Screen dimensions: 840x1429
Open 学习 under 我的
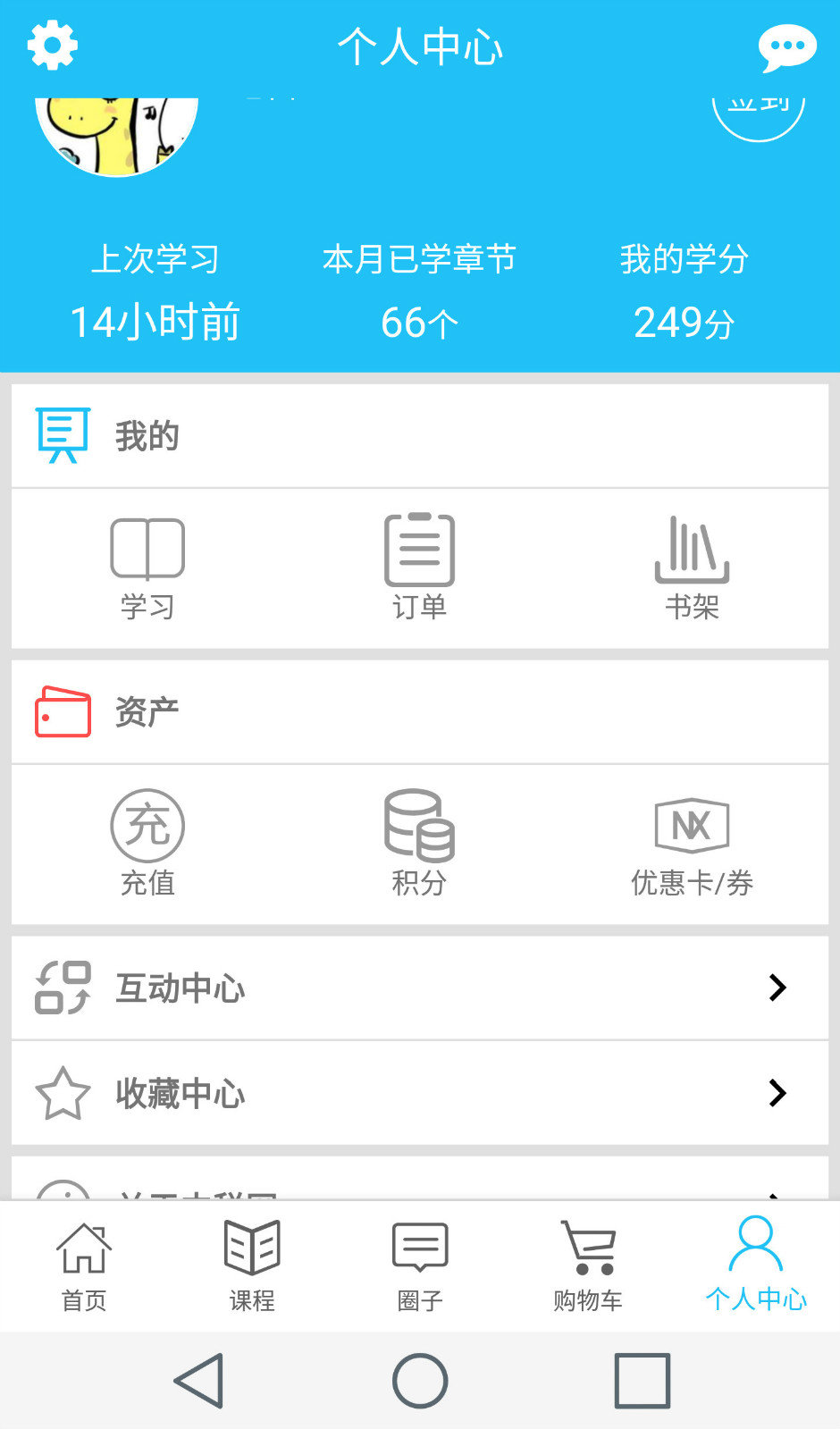147,568
